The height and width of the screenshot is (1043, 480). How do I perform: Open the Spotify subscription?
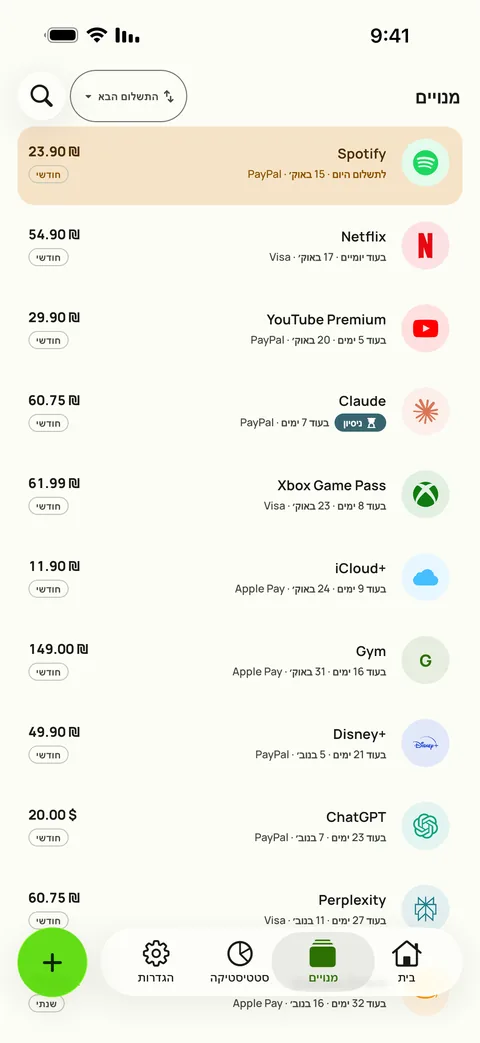point(240,165)
